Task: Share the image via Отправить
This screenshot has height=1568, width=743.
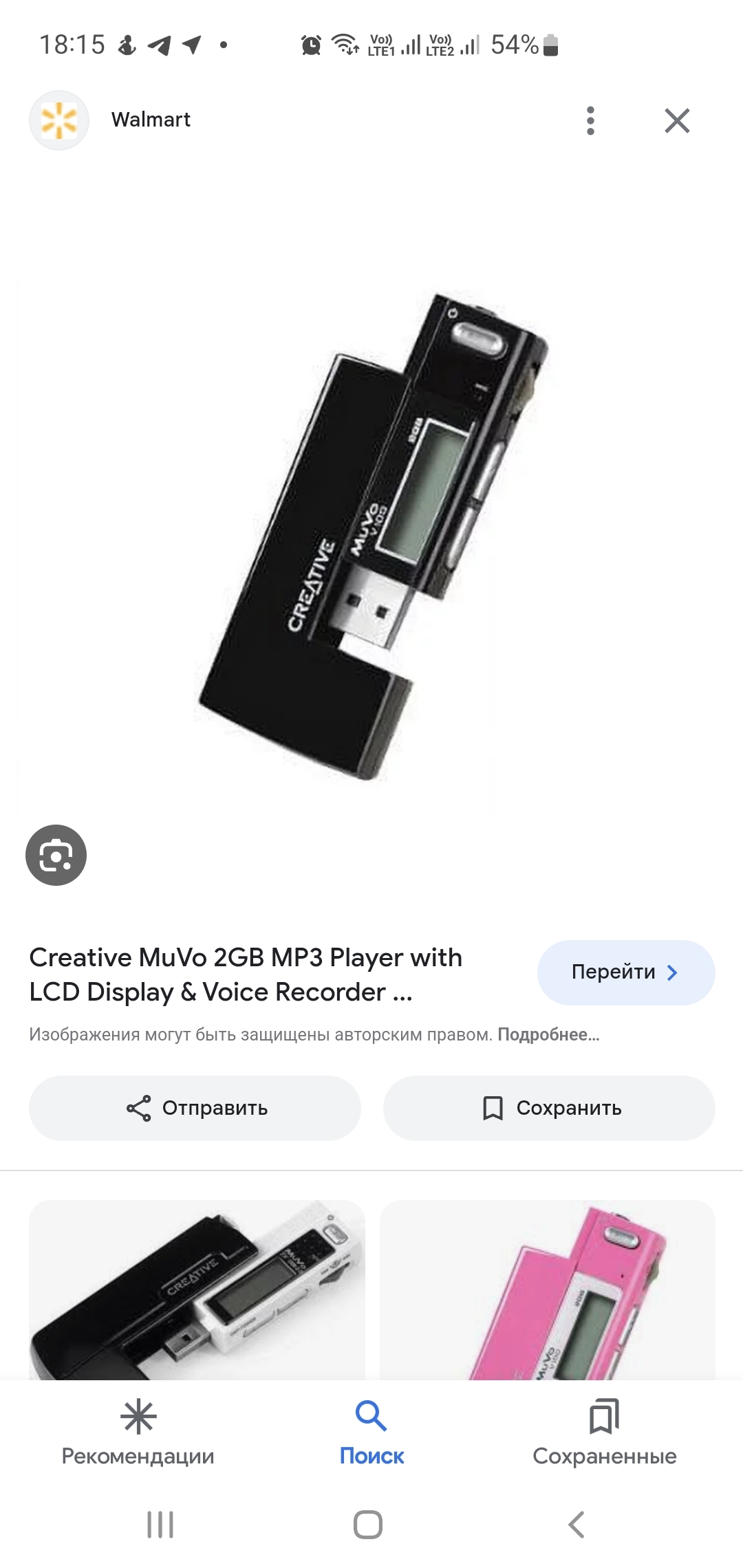Action: 195,1108
